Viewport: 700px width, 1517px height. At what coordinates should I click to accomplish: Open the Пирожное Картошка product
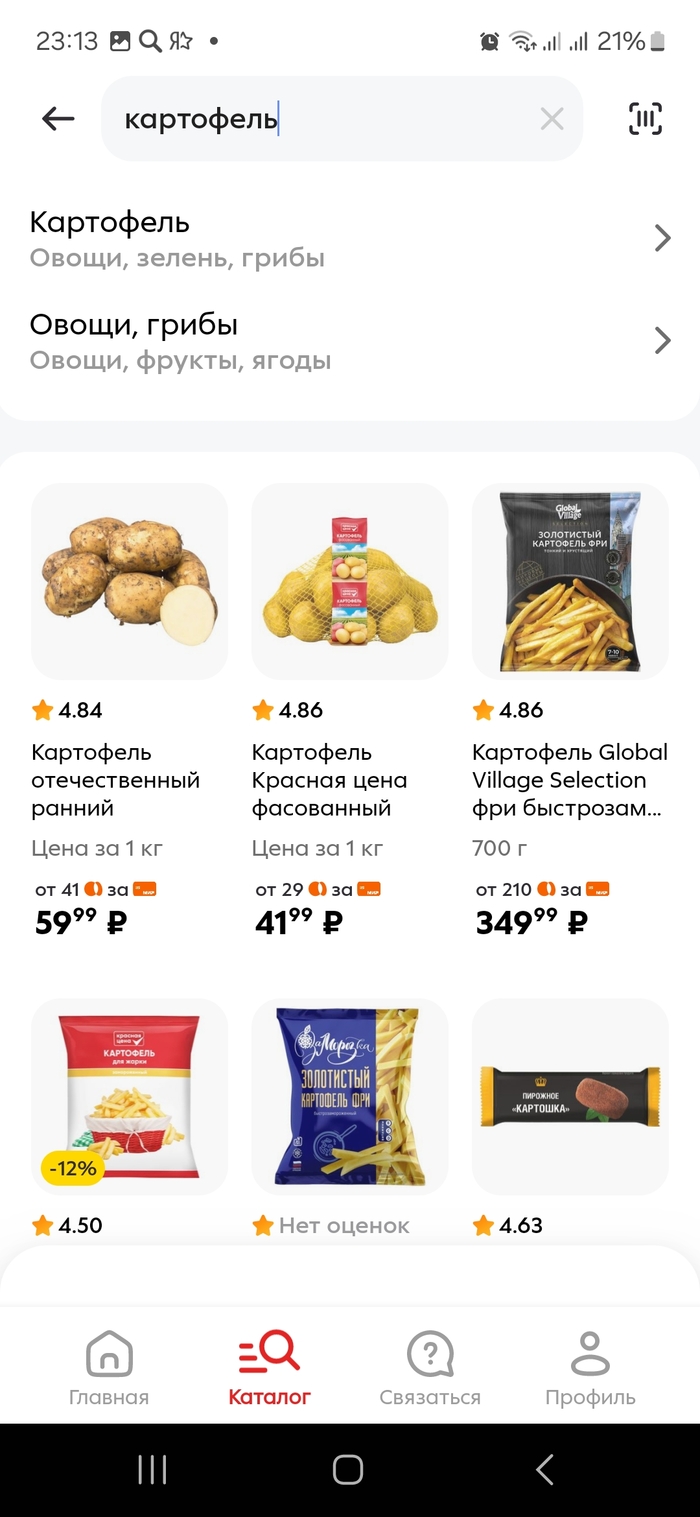[x=570, y=1096]
